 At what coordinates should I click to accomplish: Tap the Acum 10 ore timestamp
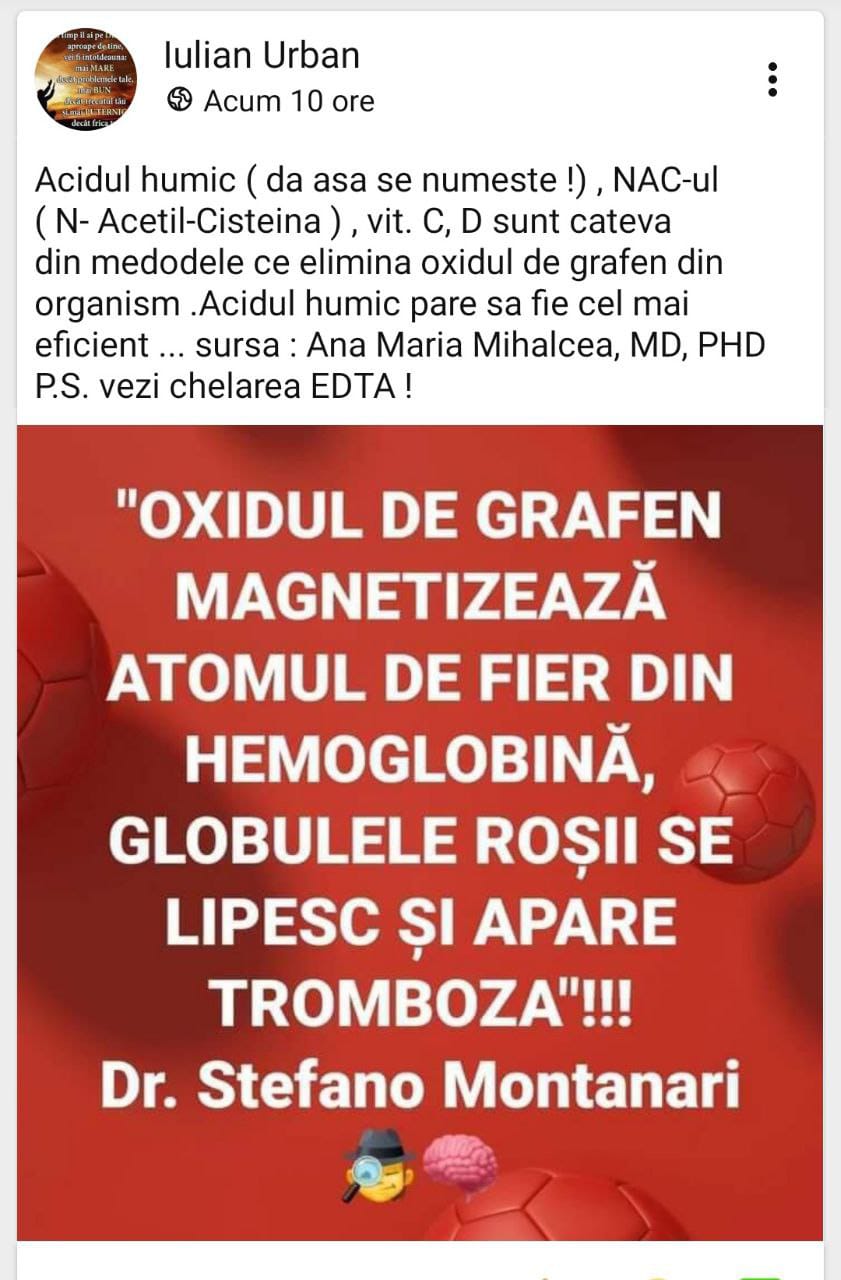click(x=288, y=101)
